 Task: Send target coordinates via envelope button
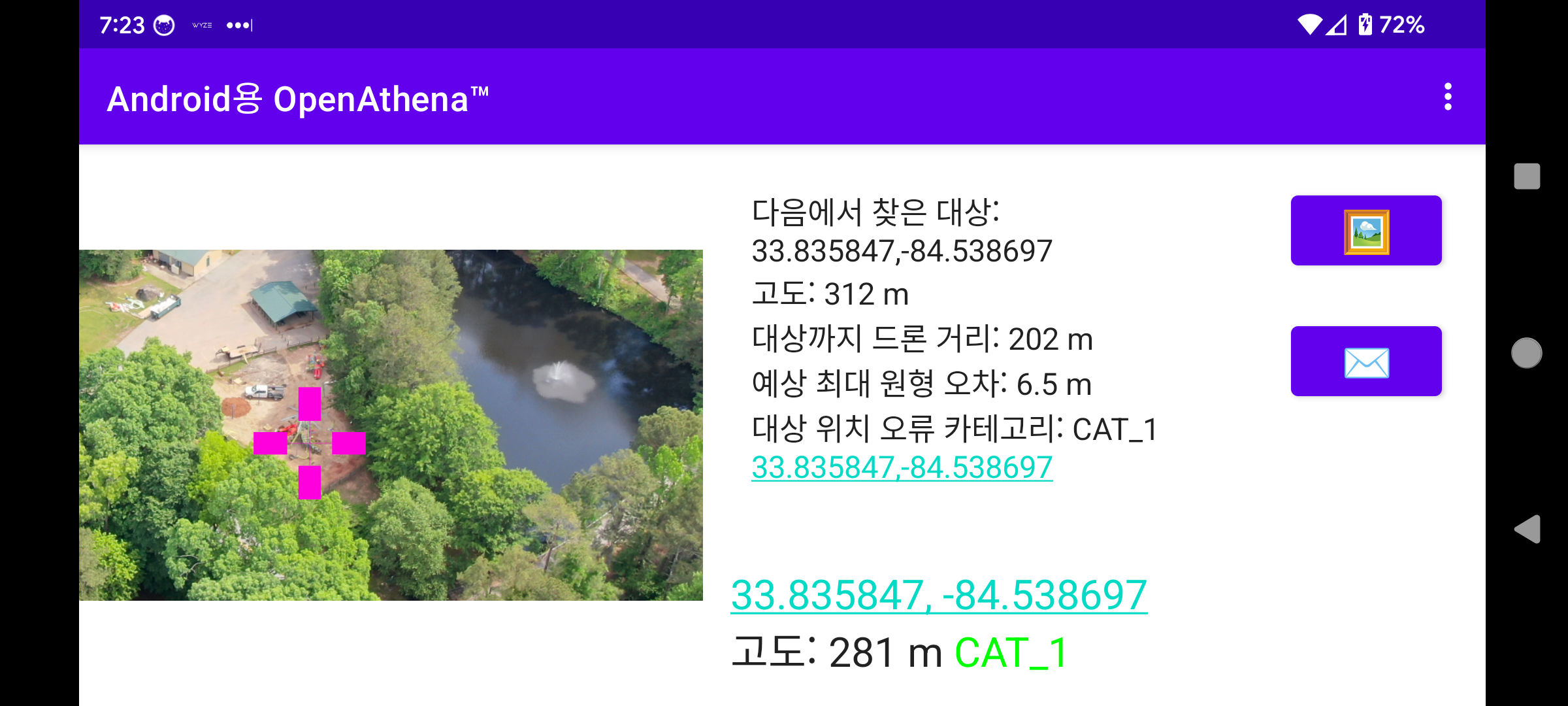[x=1365, y=361]
